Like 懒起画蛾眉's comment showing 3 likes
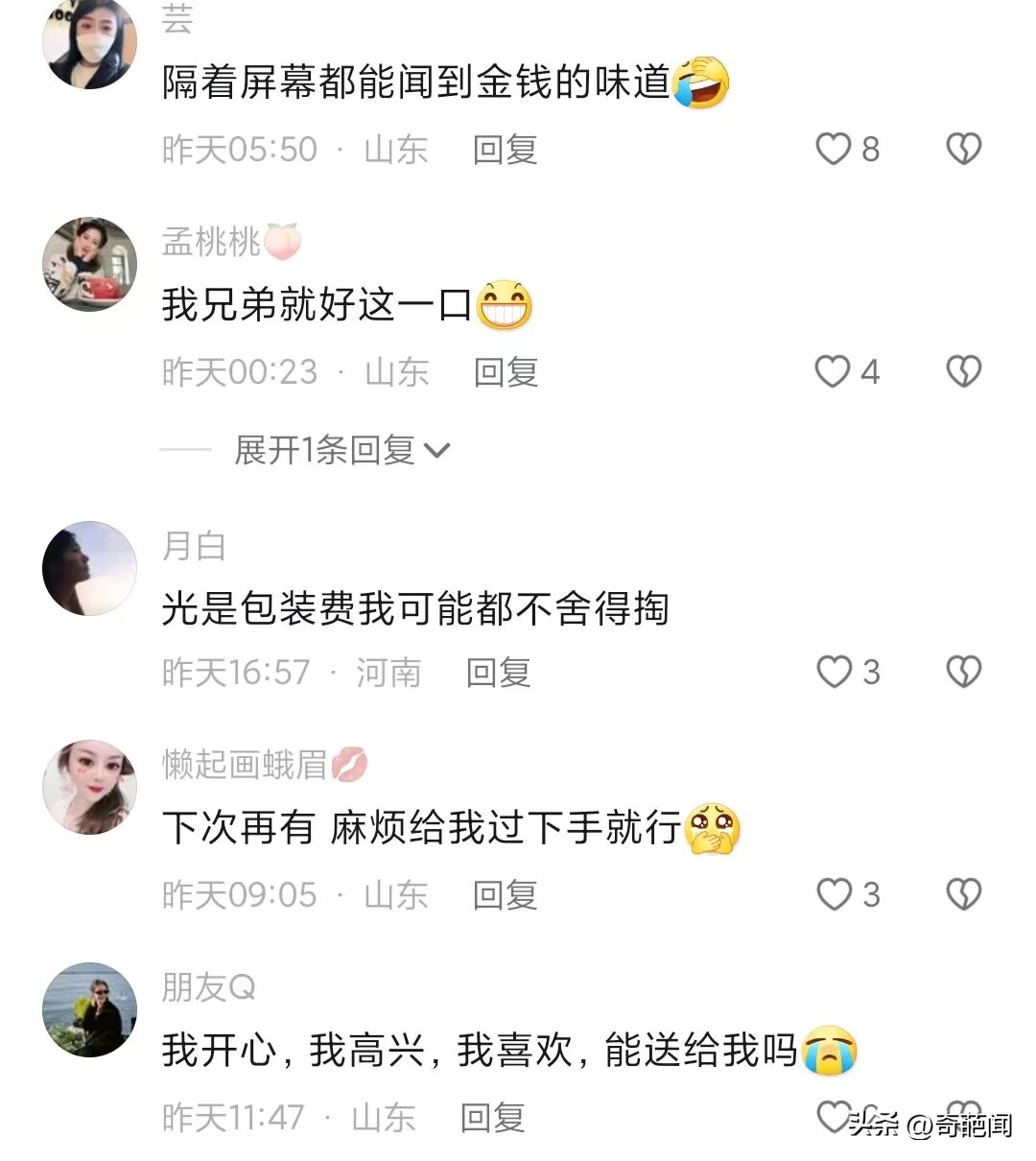Viewport: 1036px width, 1161px height. pos(832,894)
